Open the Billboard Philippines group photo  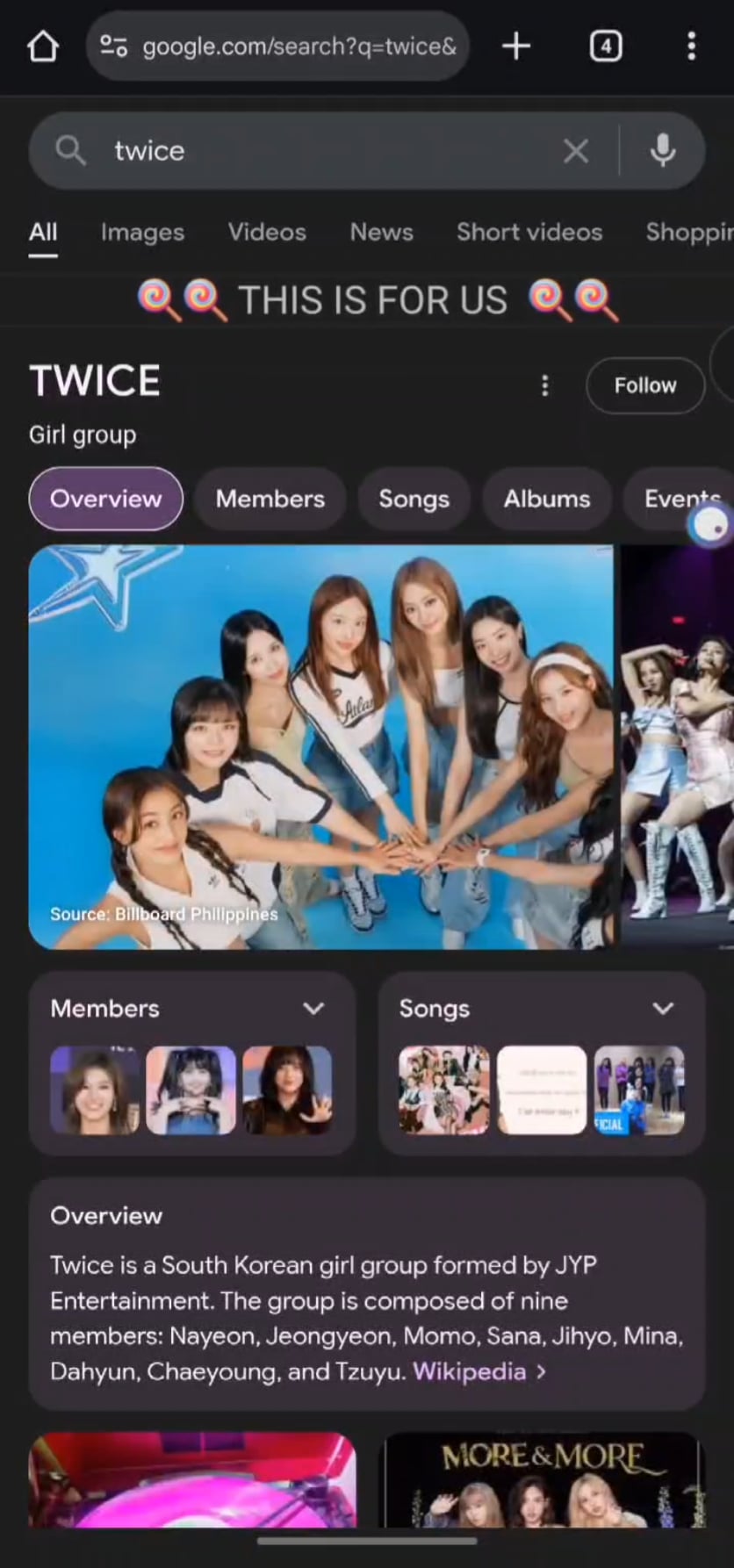coord(321,746)
